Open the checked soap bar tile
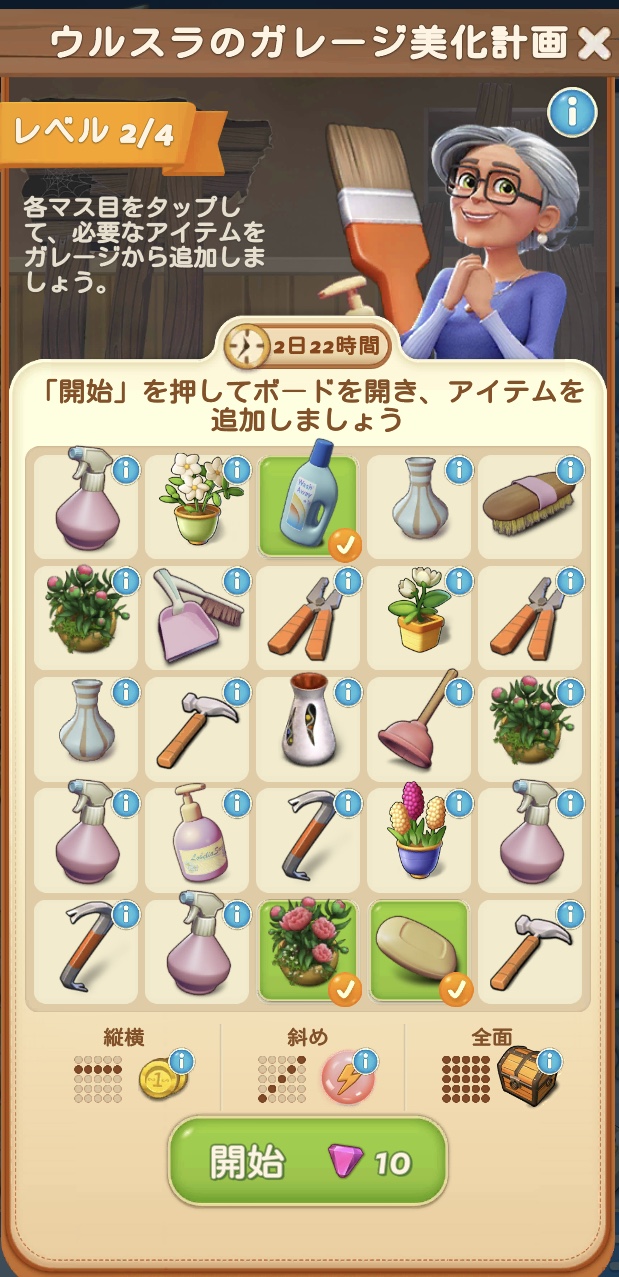This screenshot has width=619, height=1277. (418, 948)
